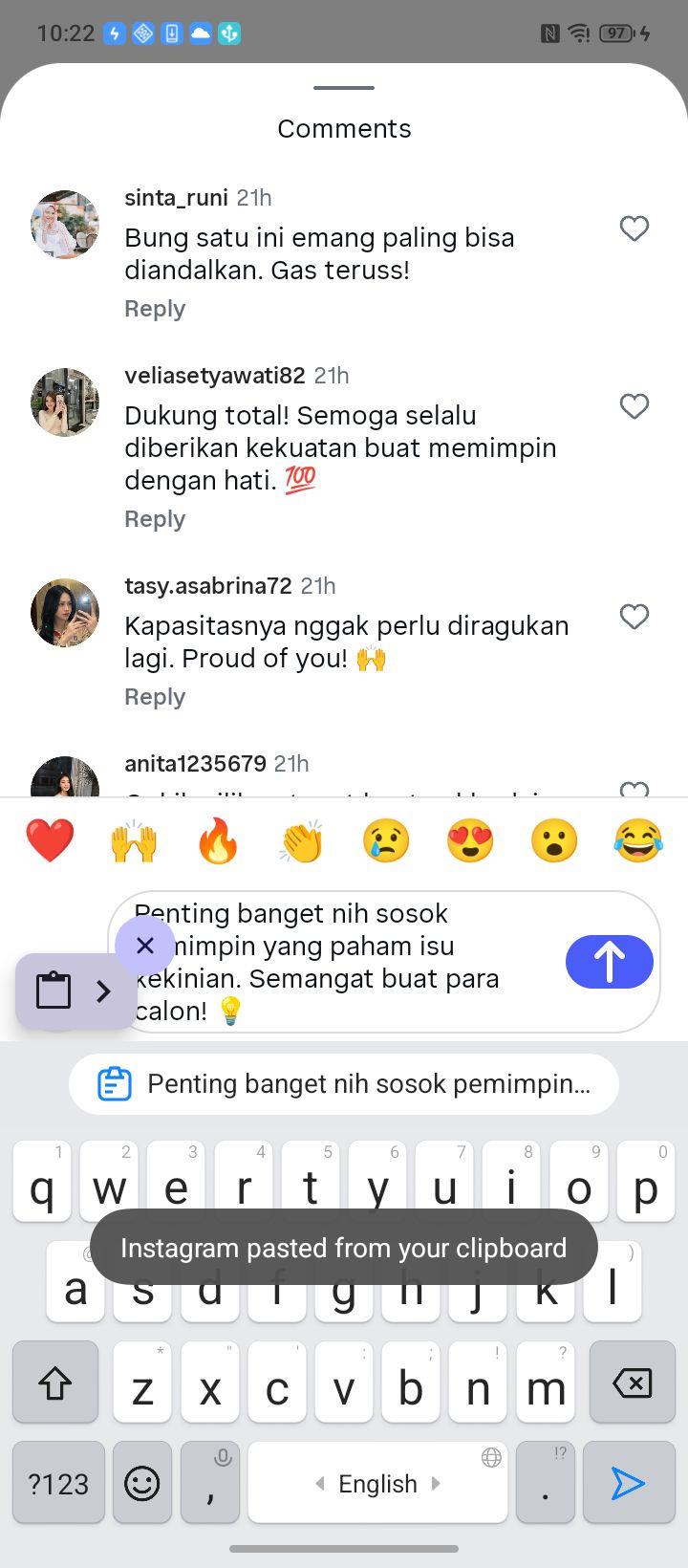688x1568 pixels.
Task: Switch keyboard to ?123 symbols
Action: (x=58, y=1483)
